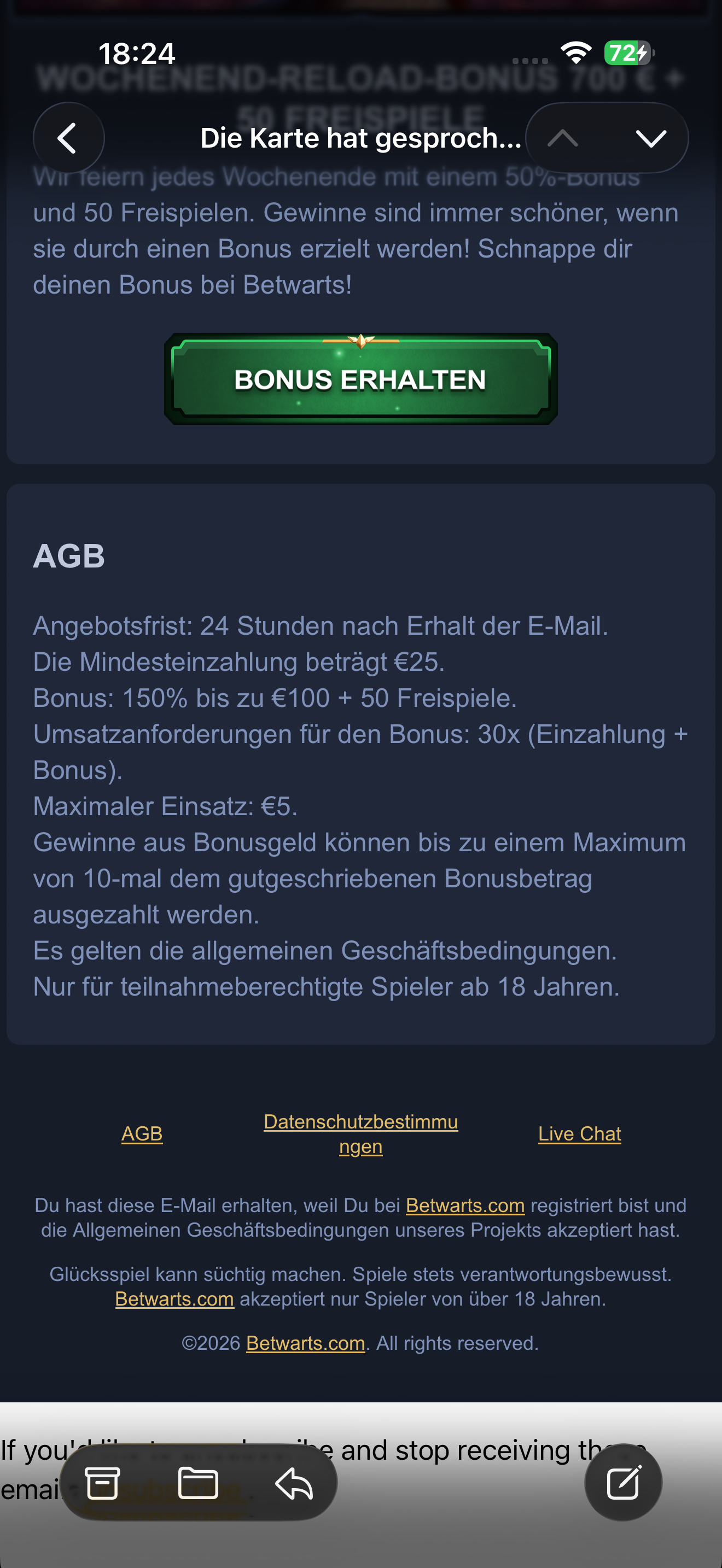This screenshot has width=722, height=1568.
Task: Open the AGB footer link
Action: click(x=142, y=1133)
